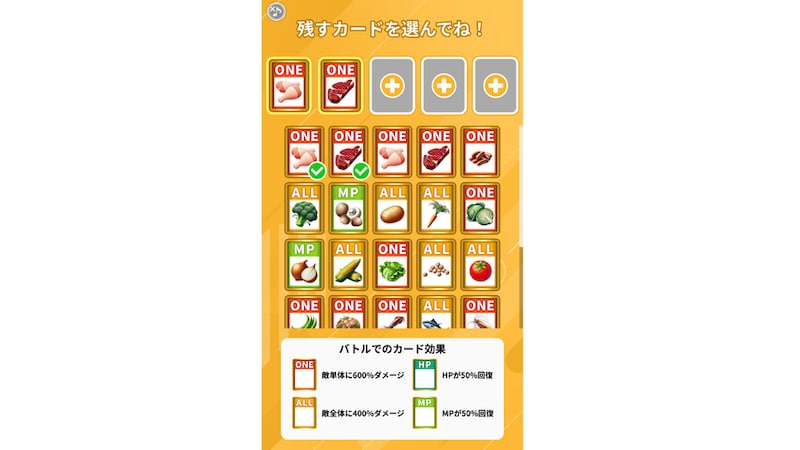The height and width of the screenshot is (450, 800).
Task: Choose the corn ALL card
Action: pos(348,264)
